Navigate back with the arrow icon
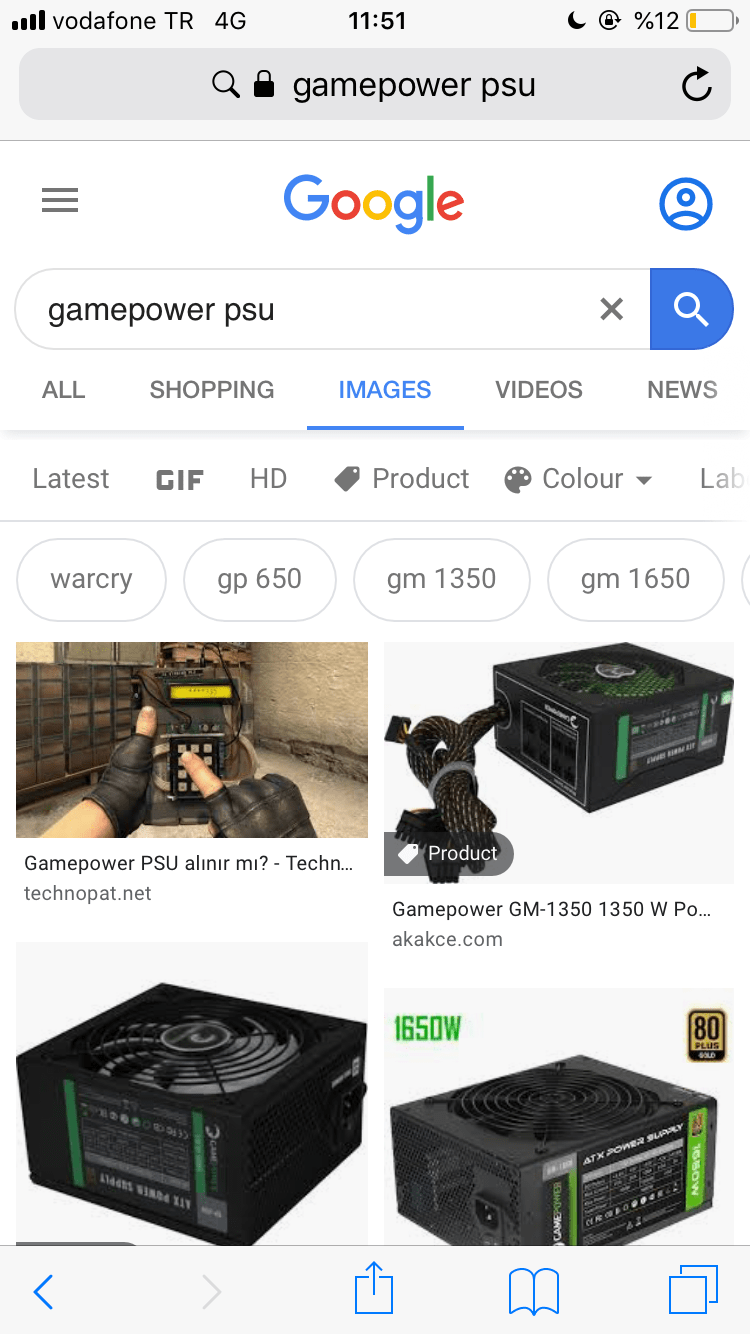This screenshot has height=1334, width=750. (x=42, y=1291)
